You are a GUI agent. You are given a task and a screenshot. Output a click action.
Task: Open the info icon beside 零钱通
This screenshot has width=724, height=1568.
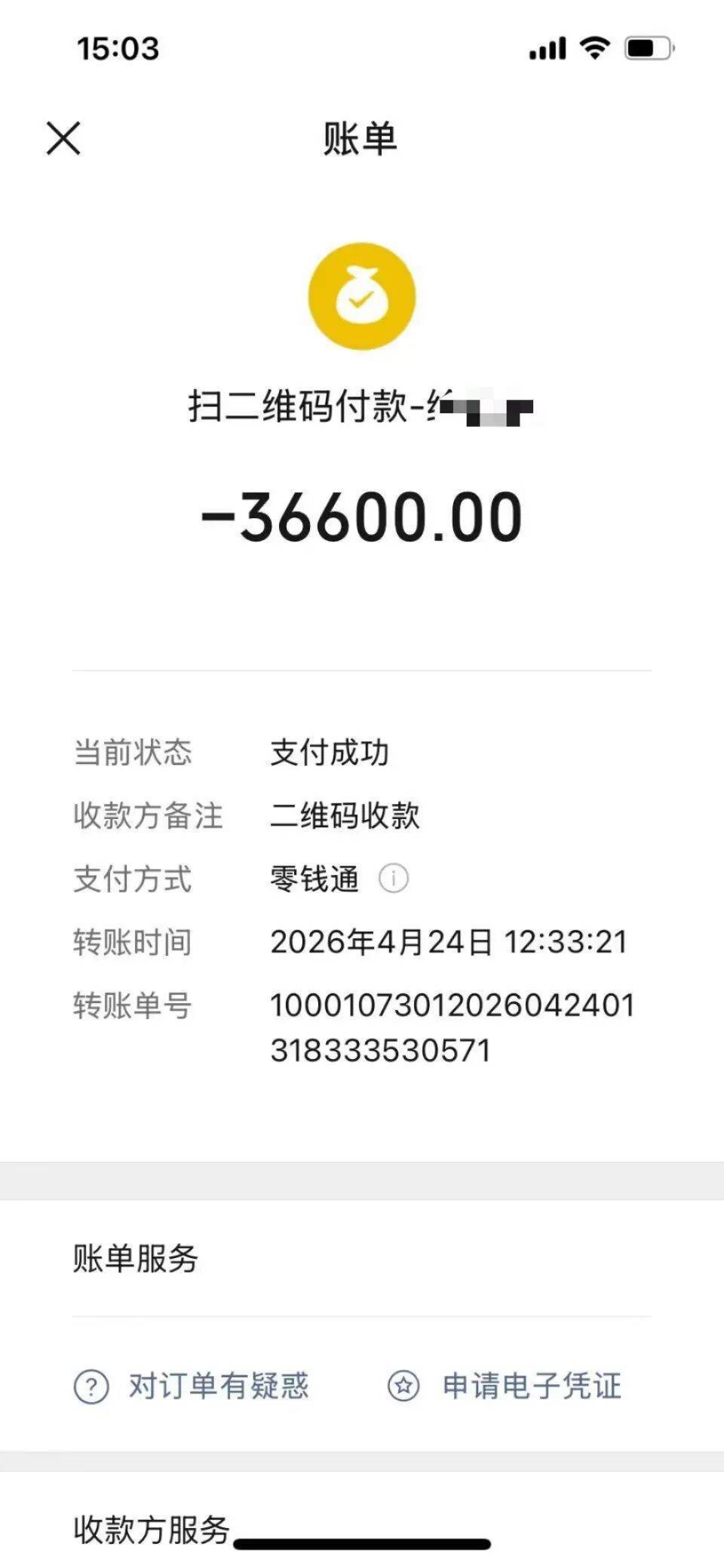click(393, 878)
